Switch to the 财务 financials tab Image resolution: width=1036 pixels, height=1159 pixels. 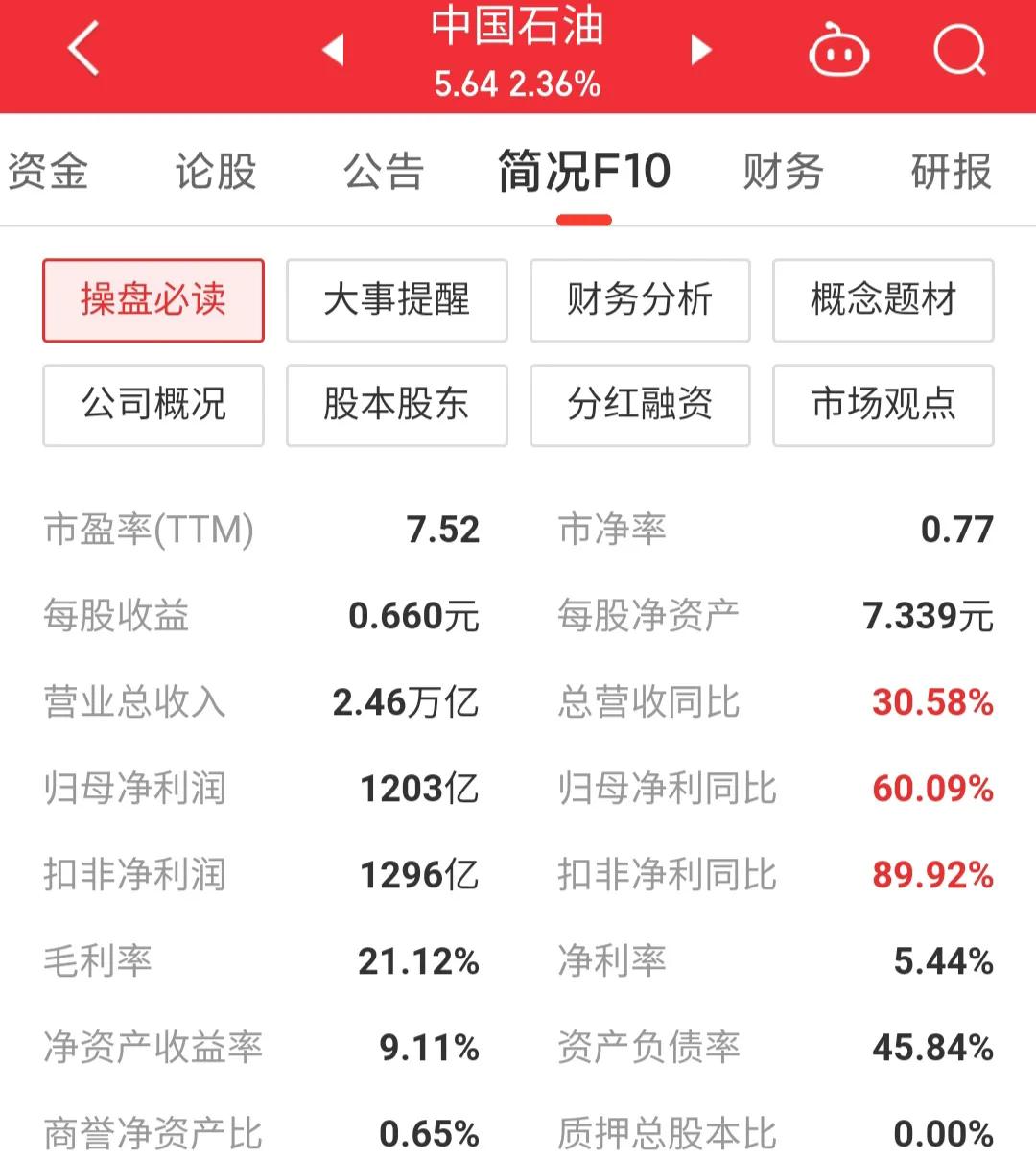coord(783,173)
